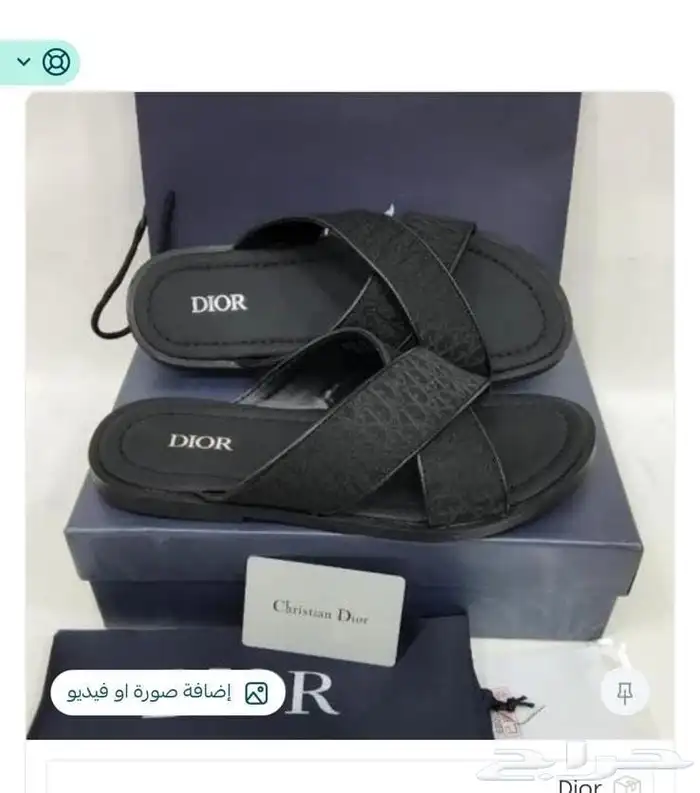The width and height of the screenshot is (700, 793).
Task: Open the Dior sandals product photo
Action: coord(350,380)
